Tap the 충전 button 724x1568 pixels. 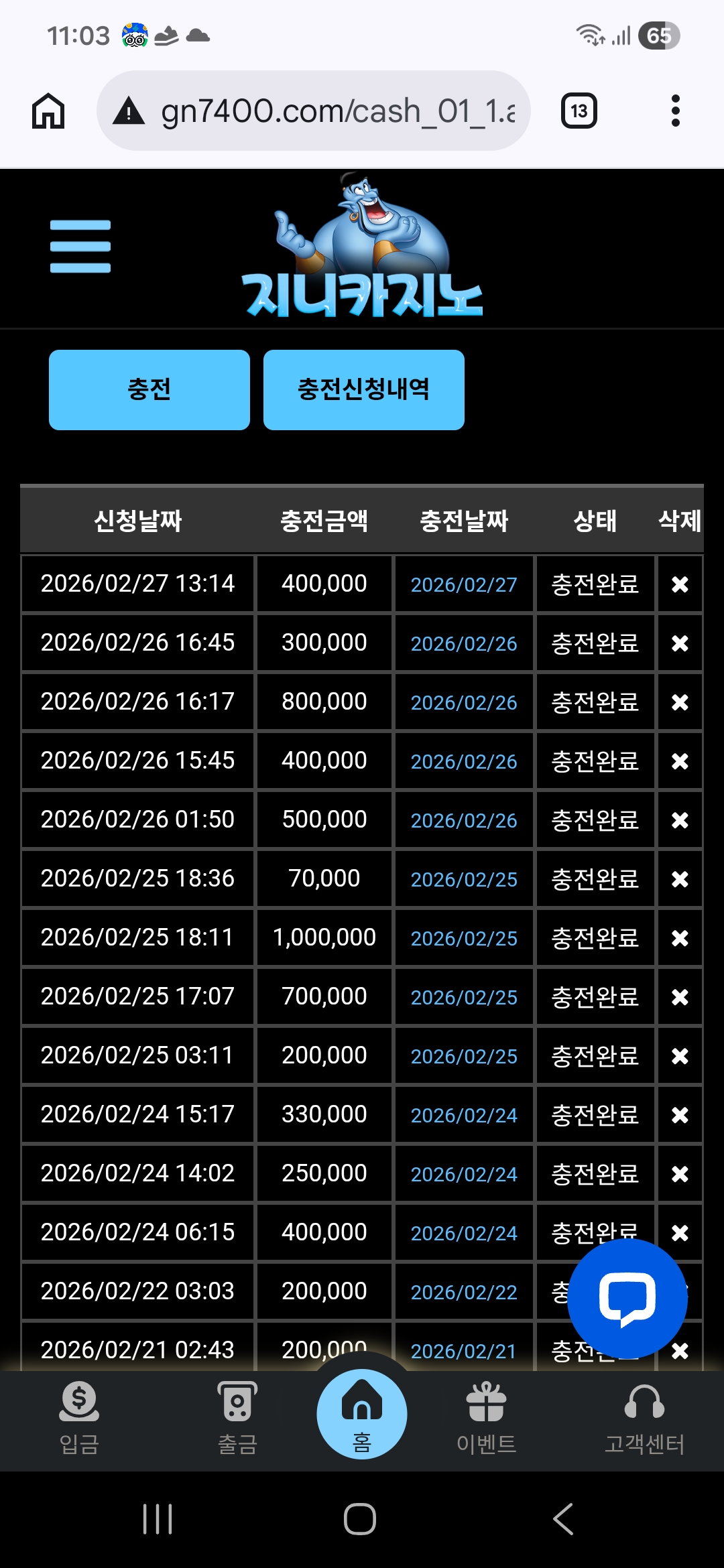click(x=149, y=389)
